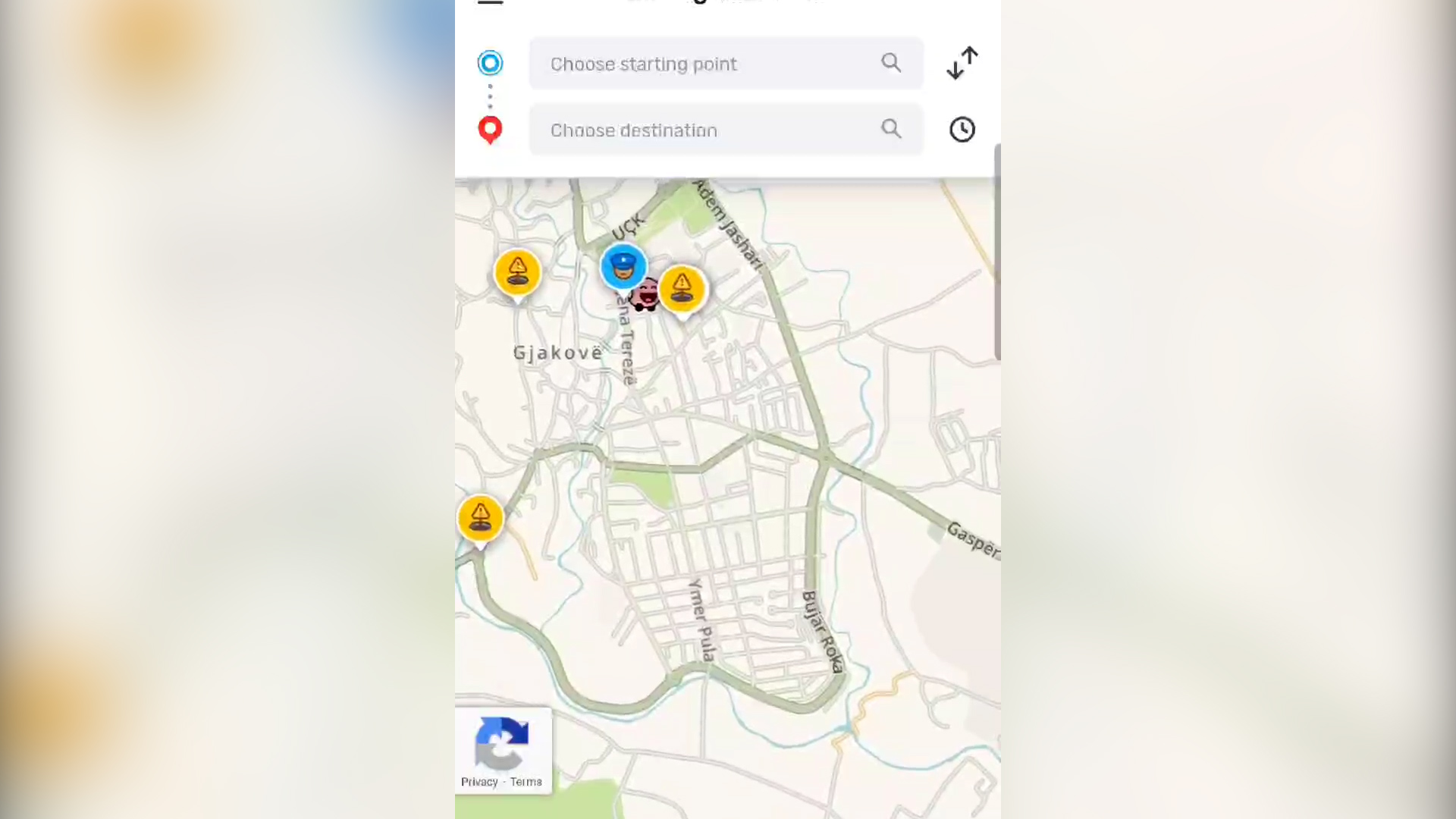The width and height of the screenshot is (1456, 819).
Task: Open the hazard marker near Gjakovë label
Action: [517, 273]
